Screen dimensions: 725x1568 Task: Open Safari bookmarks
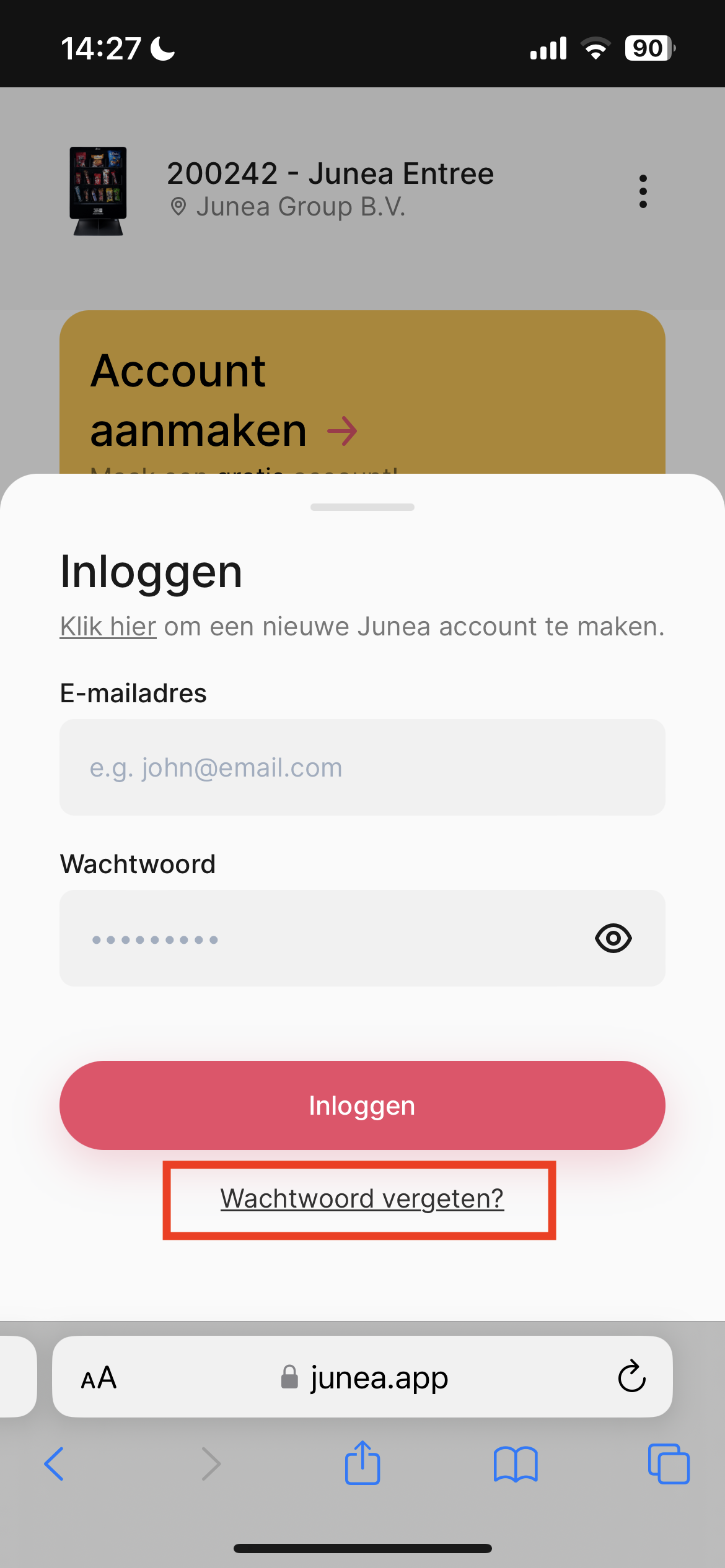point(516,1464)
